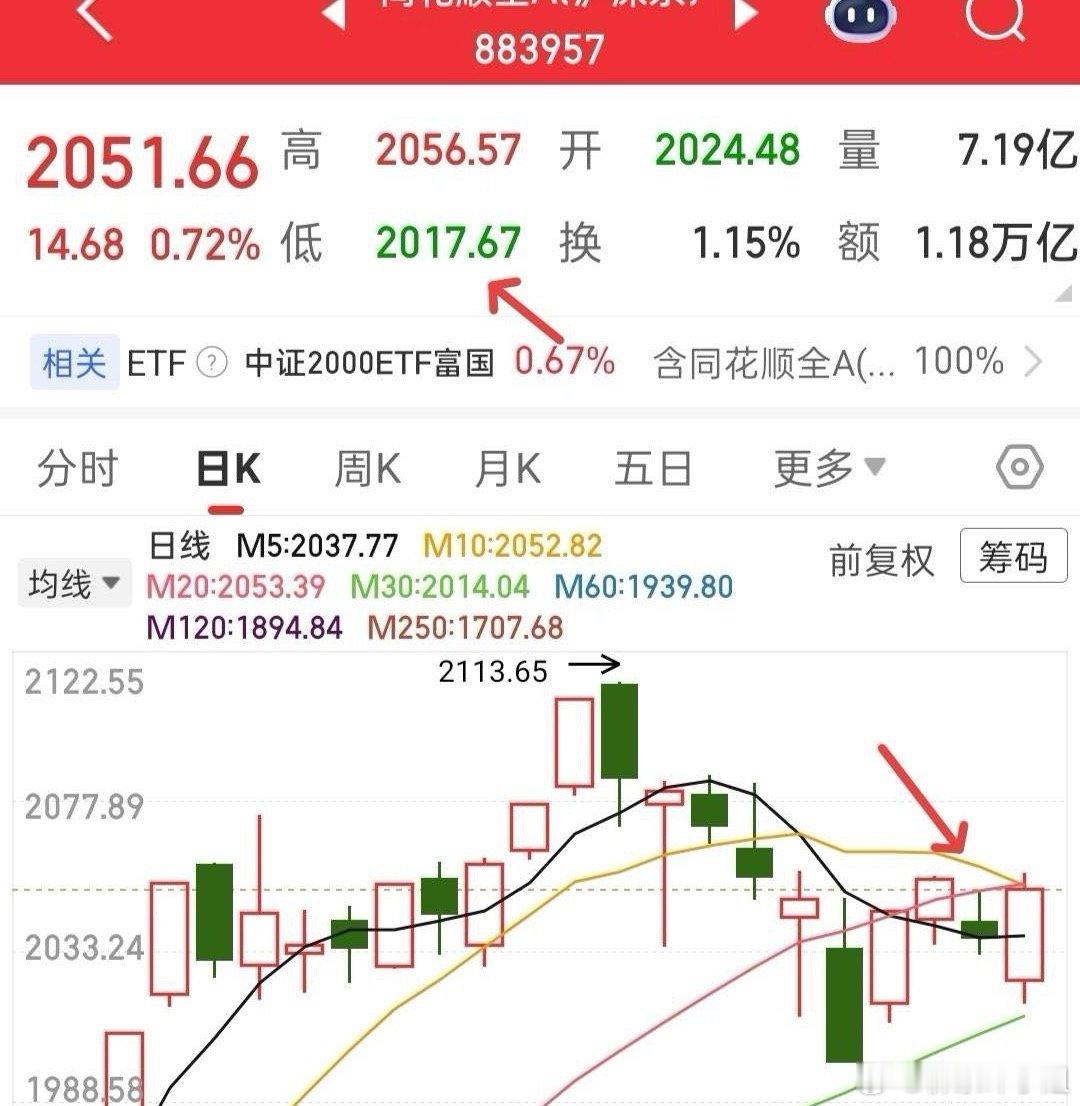1080x1106 pixels.
Task: Click the back arrow at top left
Action: (x=95, y=15)
